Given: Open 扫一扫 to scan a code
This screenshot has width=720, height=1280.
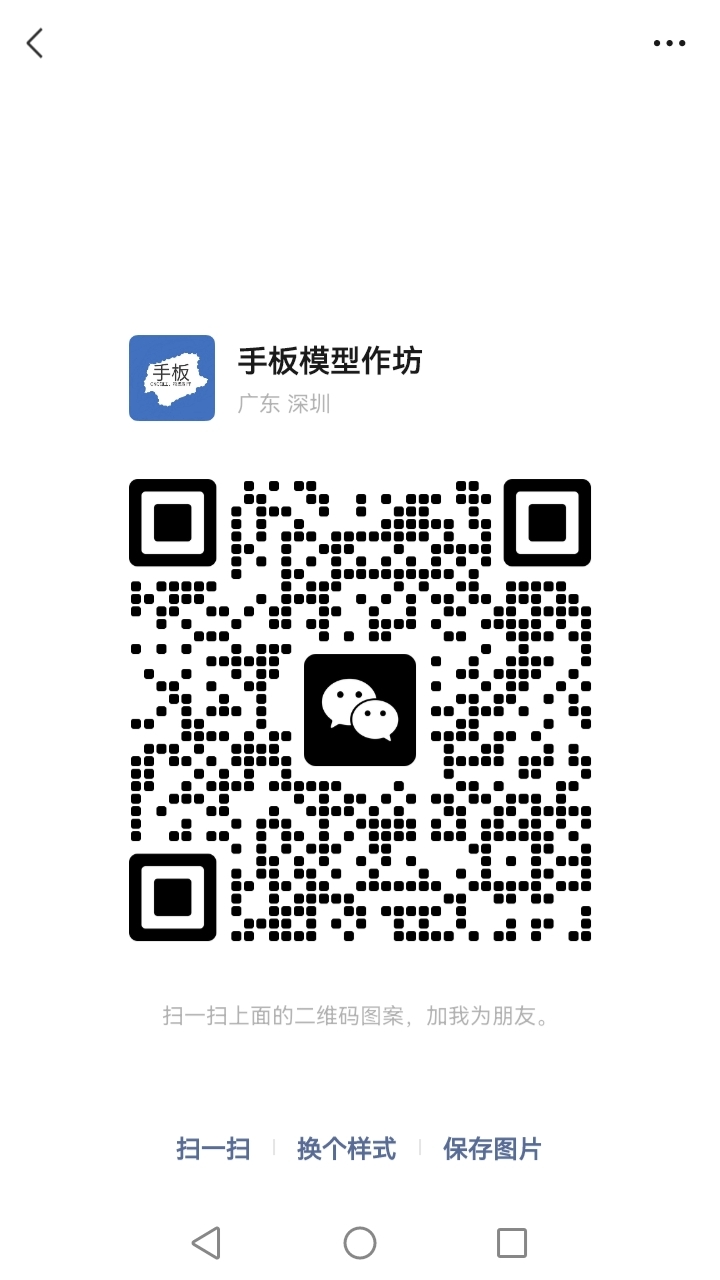Looking at the screenshot, I should tap(211, 1150).
